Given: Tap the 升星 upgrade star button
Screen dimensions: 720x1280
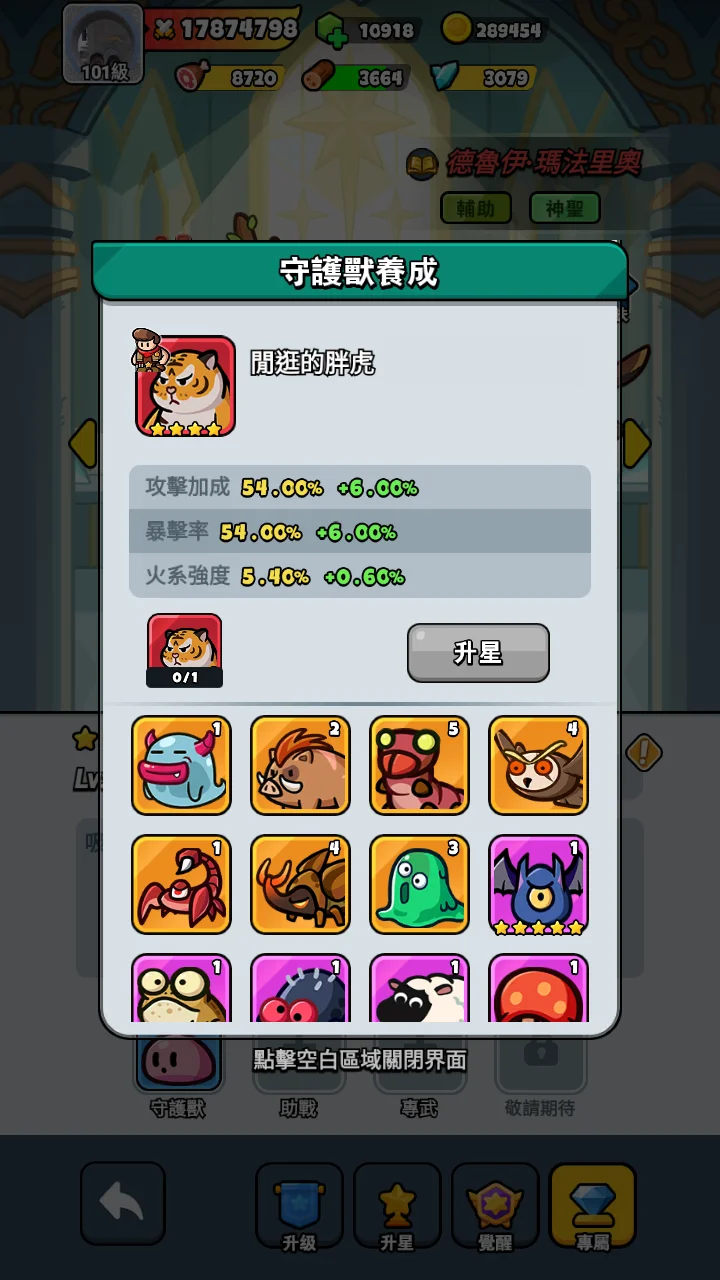Looking at the screenshot, I should [x=478, y=653].
